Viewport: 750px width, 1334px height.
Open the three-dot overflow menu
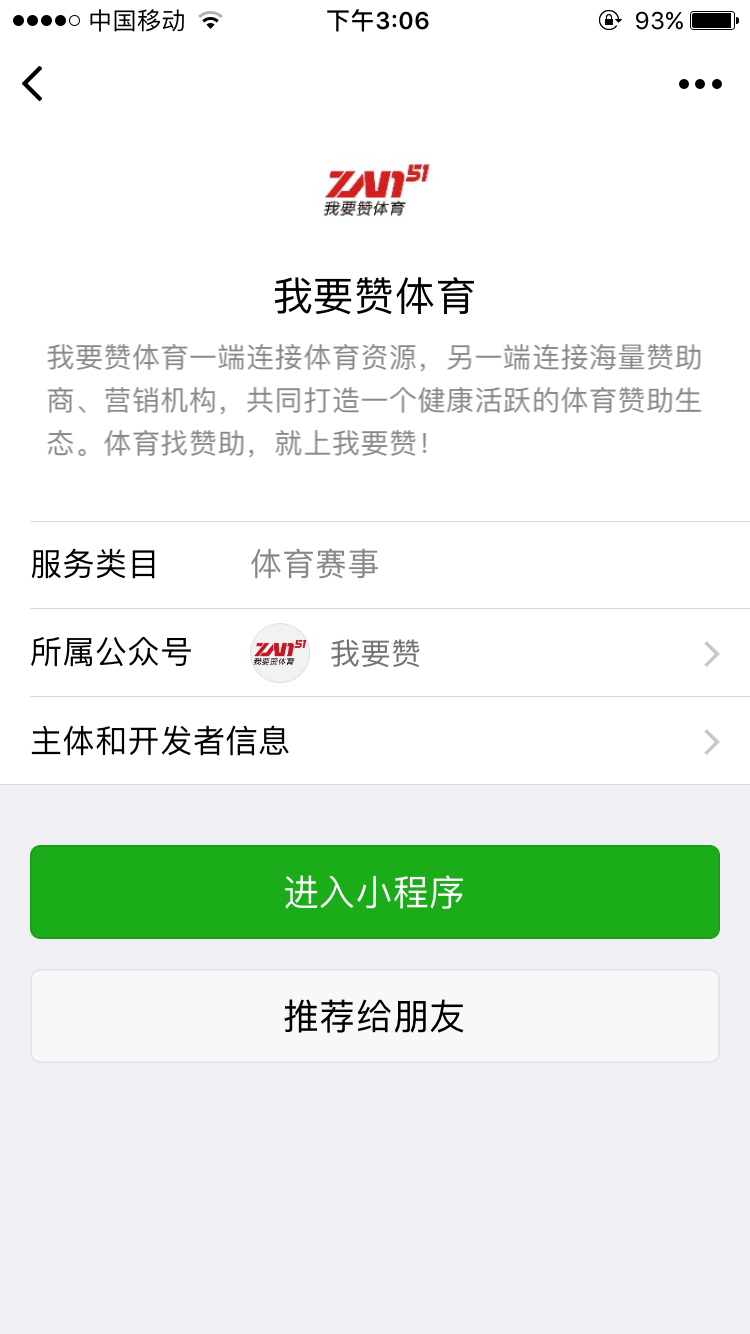click(x=700, y=84)
